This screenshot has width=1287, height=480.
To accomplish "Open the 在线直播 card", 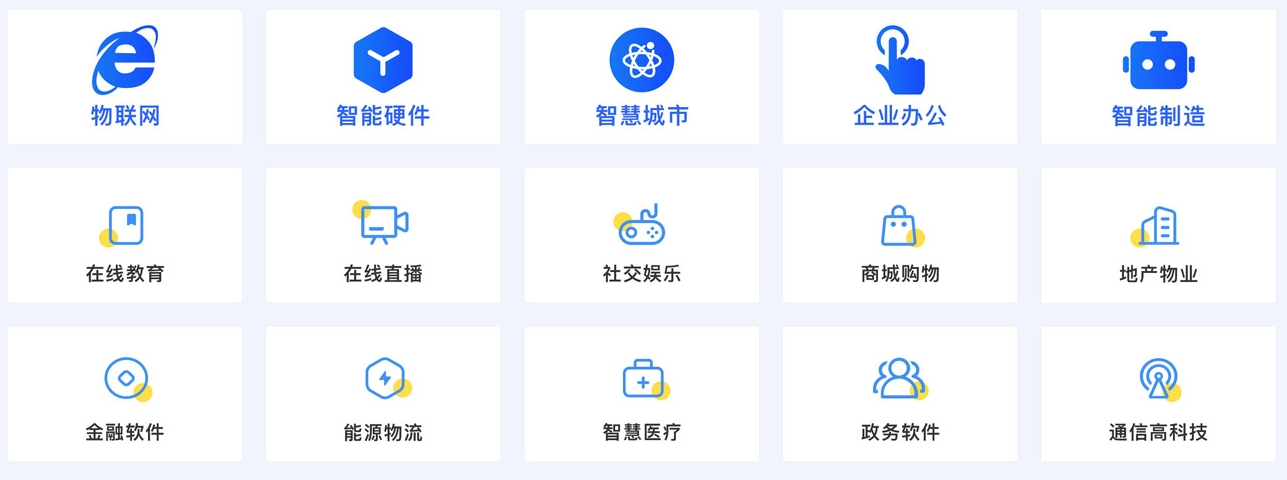I will pyautogui.click(x=383, y=236).
